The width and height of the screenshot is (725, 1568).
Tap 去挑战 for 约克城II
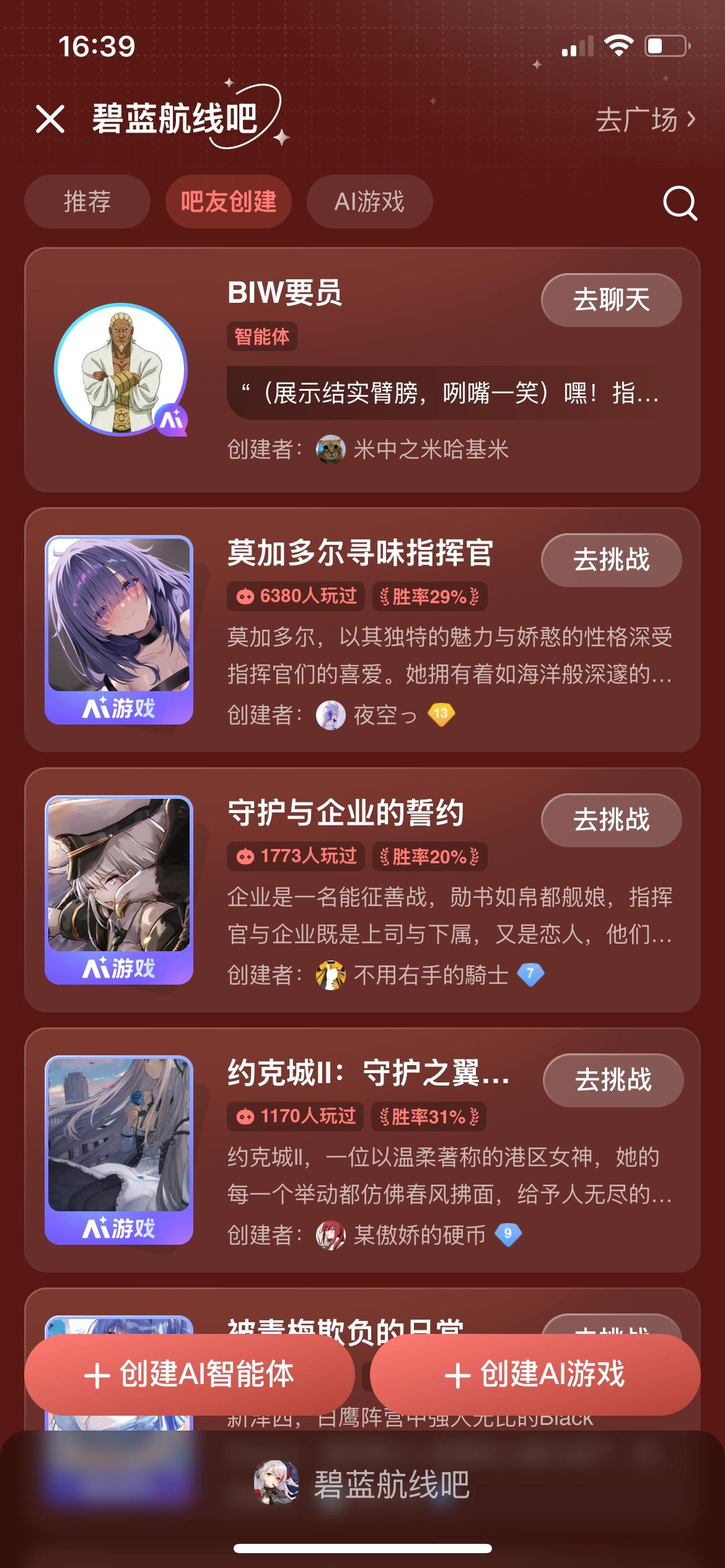(x=612, y=1080)
